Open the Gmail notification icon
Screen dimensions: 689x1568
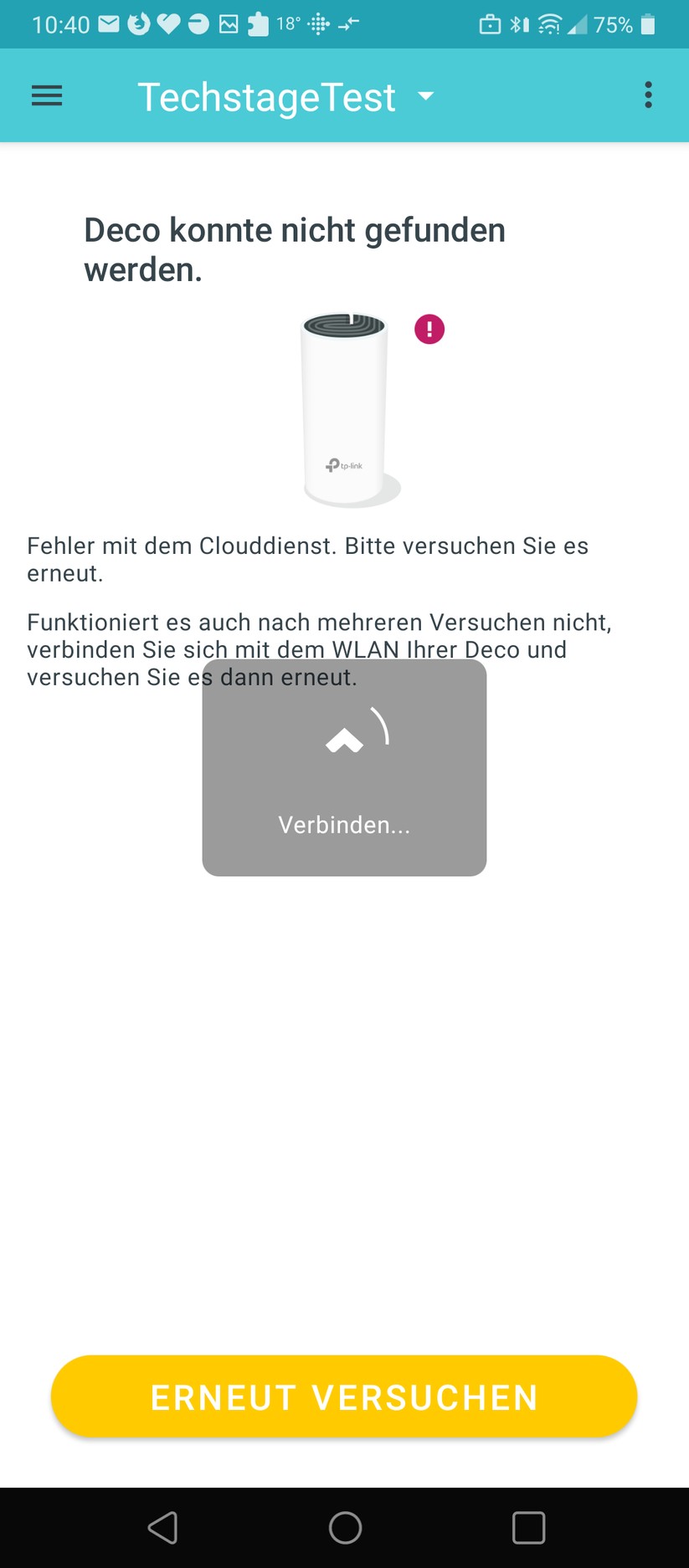coord(109,23)
